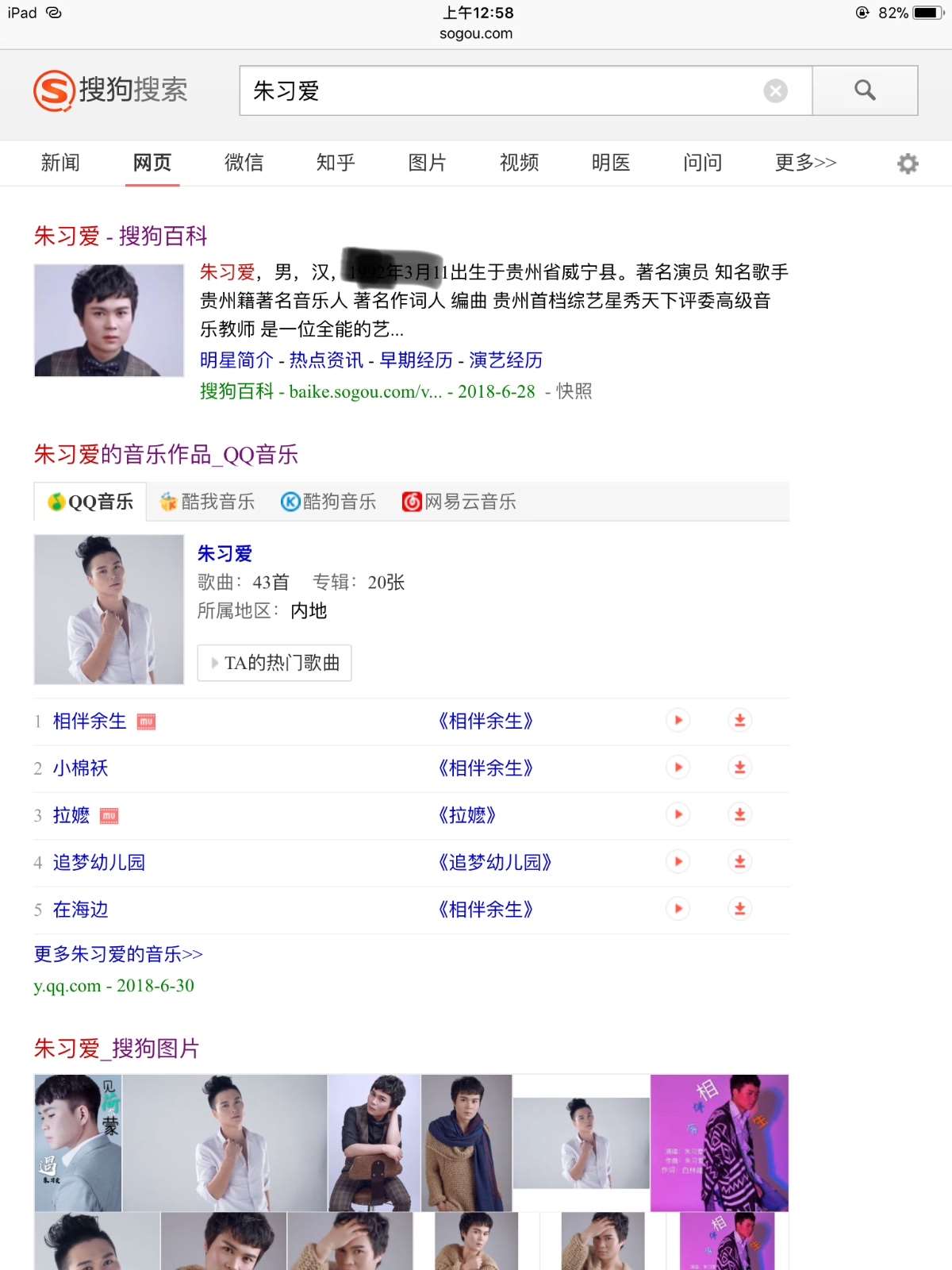The image size is (952, 1270).
Task: Open the 朱习爱_搜狗图片 result
Action: 117,1049
